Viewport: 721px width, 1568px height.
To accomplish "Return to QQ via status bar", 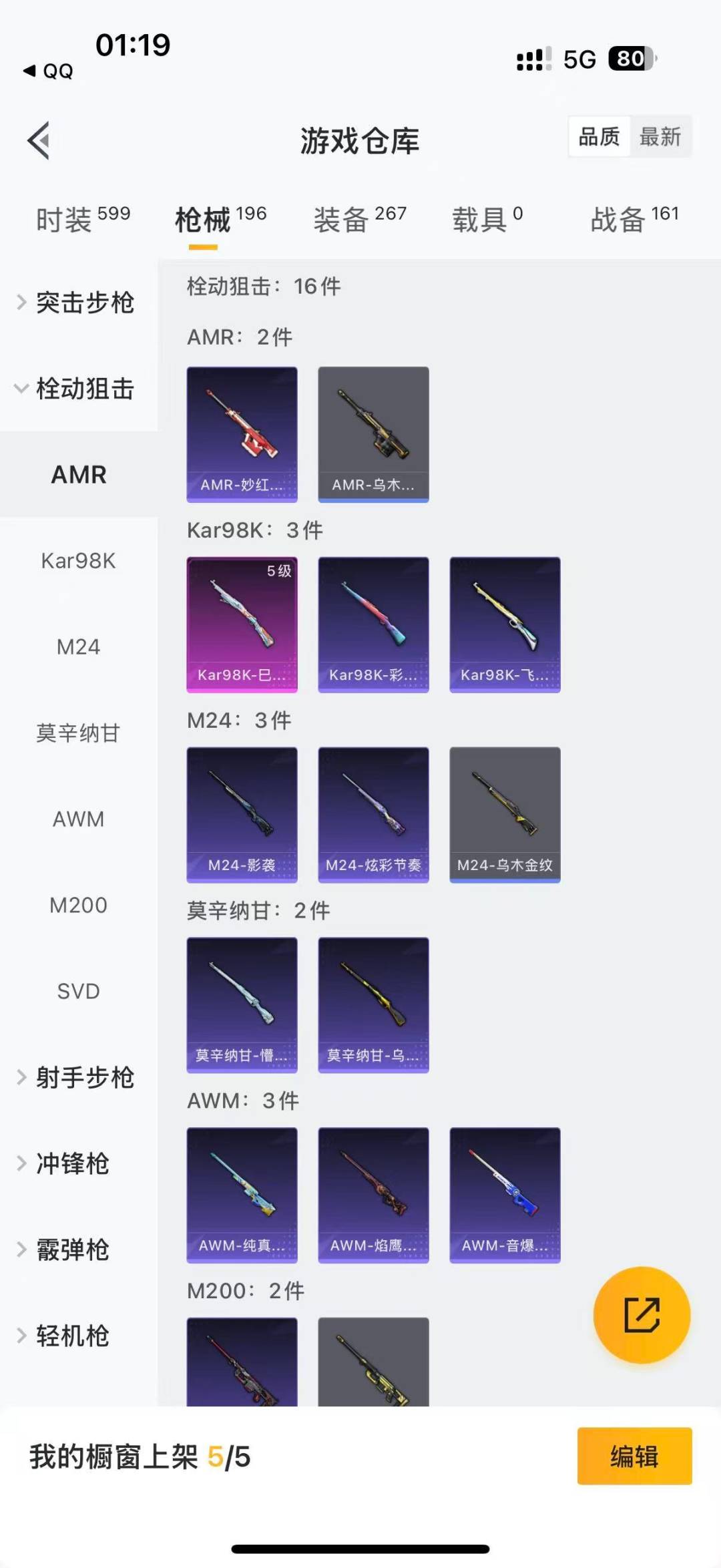I will pyautogui.click(x=48, y=71).
